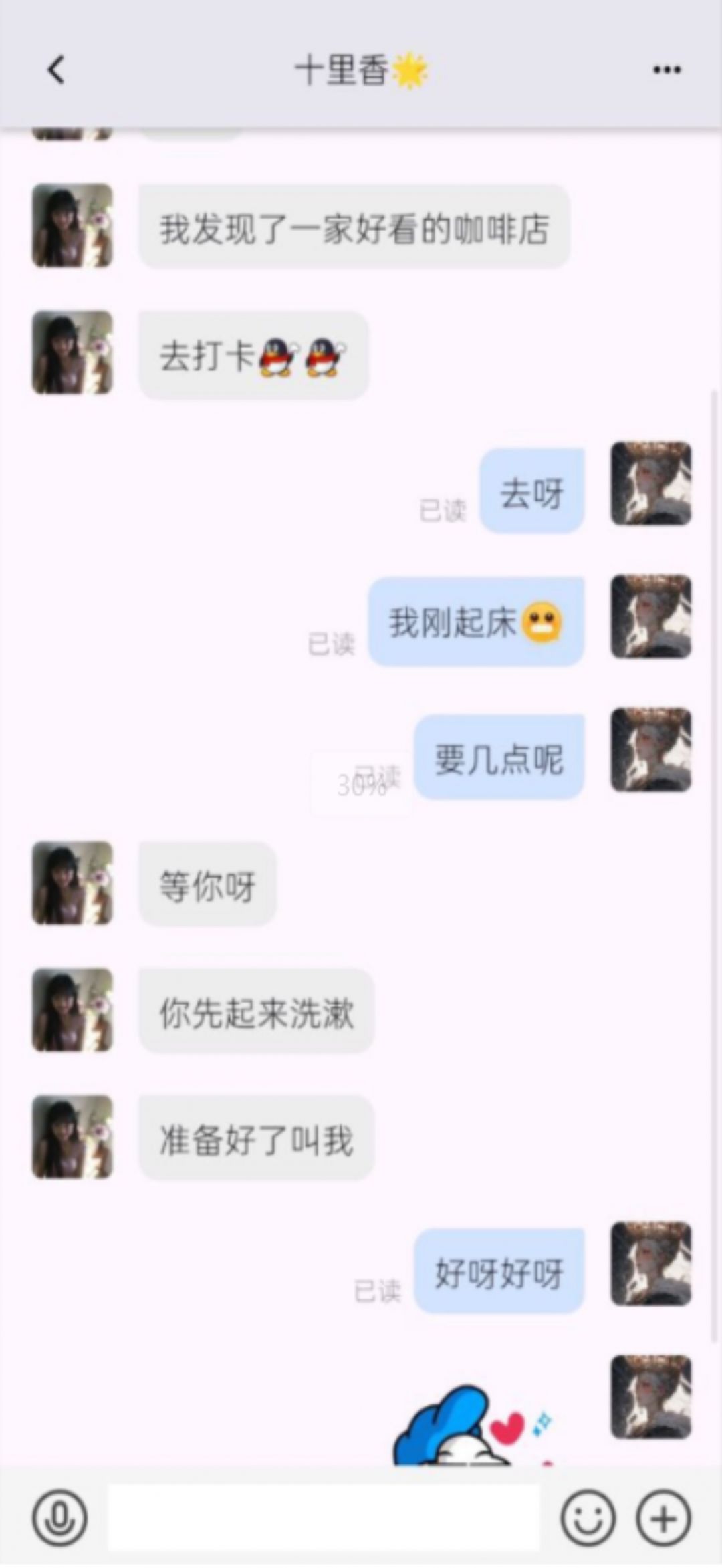Open sender avatar beside 去打卡 message
Viewport: 722px width, 1568px height.
pos(72,352)
